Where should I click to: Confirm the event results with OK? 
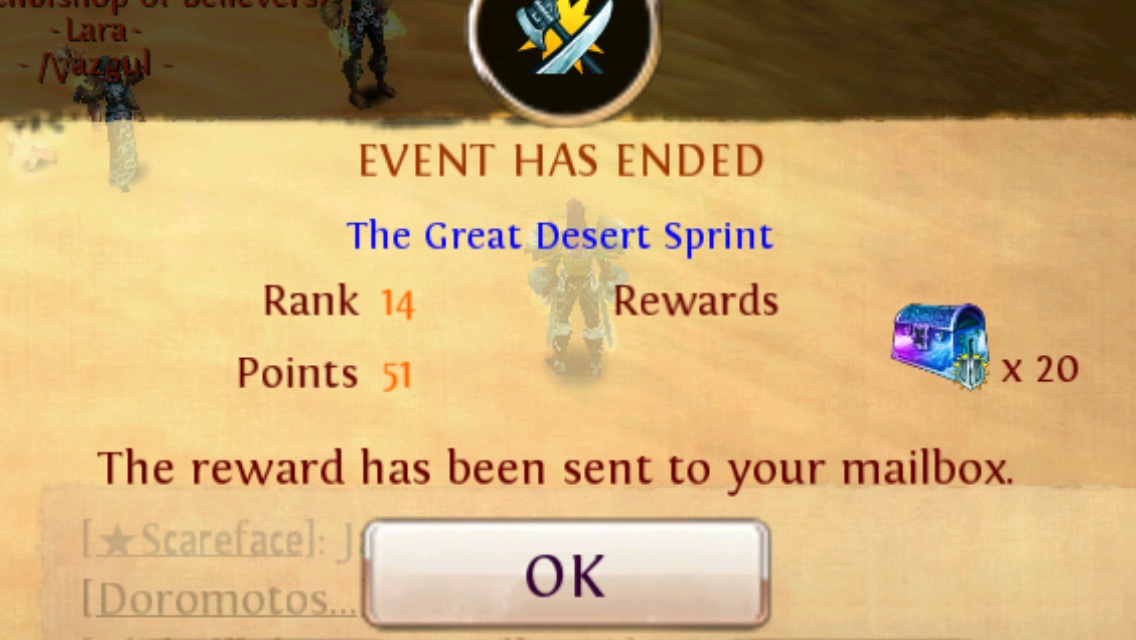click(x=566, y=574)
